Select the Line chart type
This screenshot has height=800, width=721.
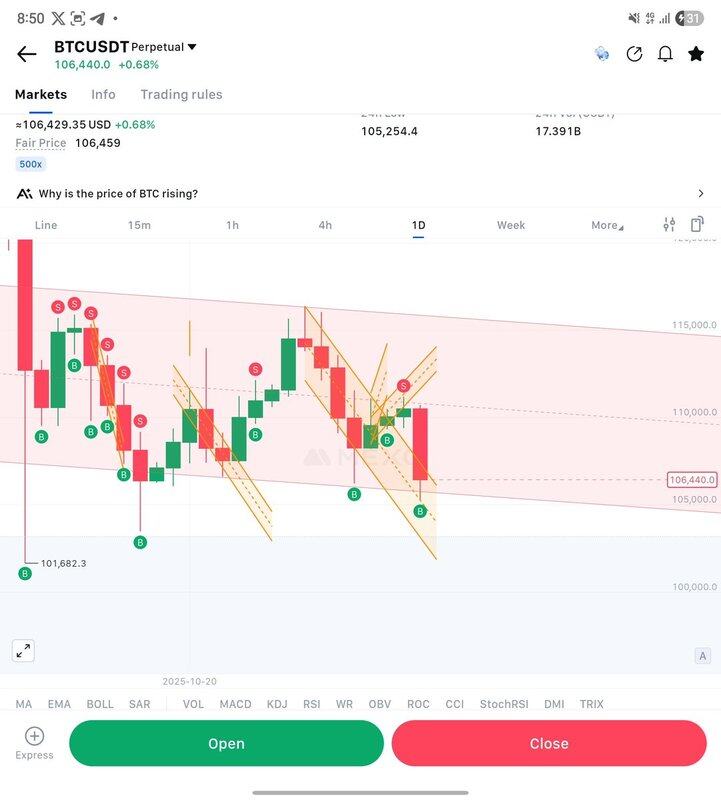coord(46,225)
